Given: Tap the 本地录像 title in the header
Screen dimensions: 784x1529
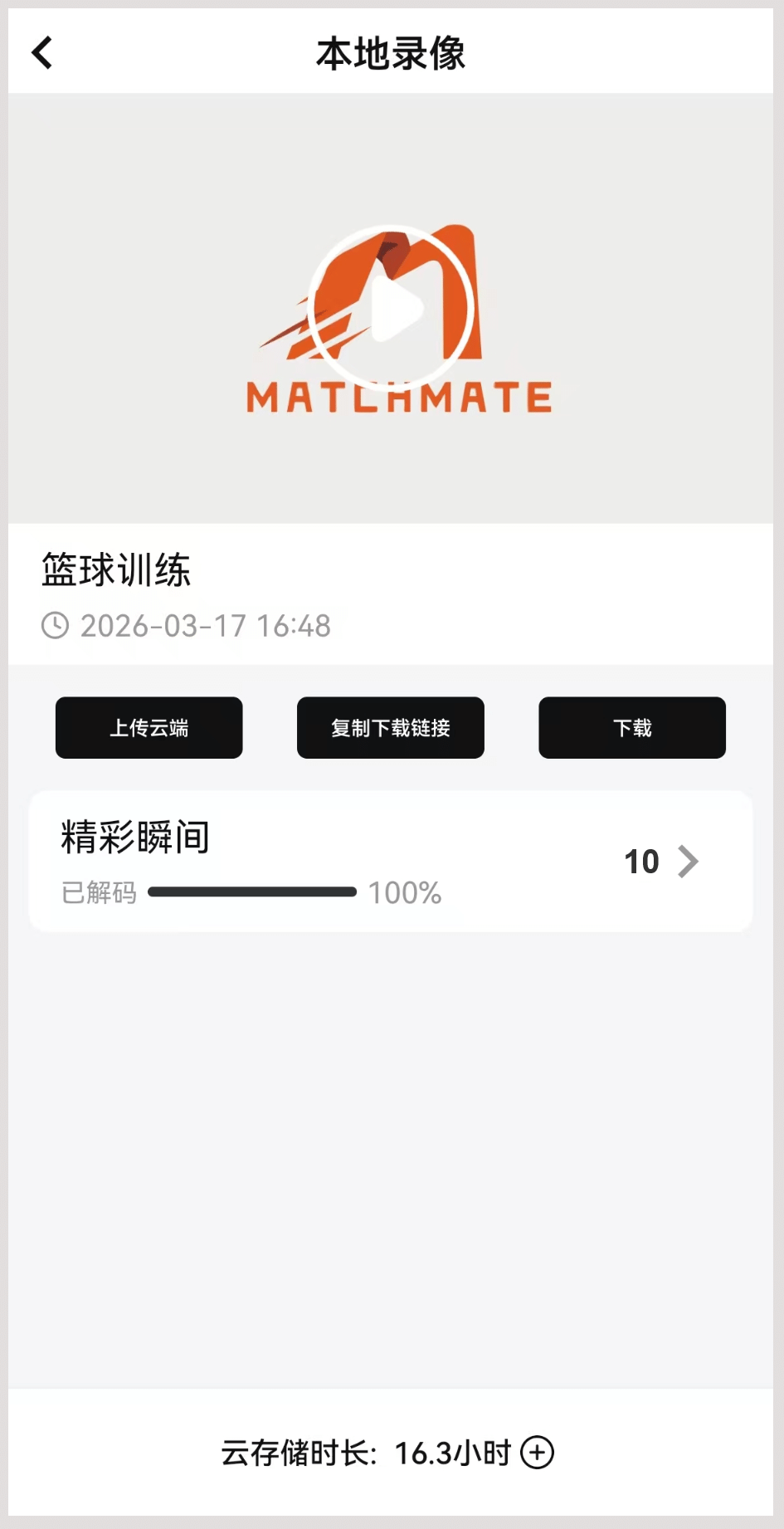Looking at the screenshot, I should pos(392,51).
